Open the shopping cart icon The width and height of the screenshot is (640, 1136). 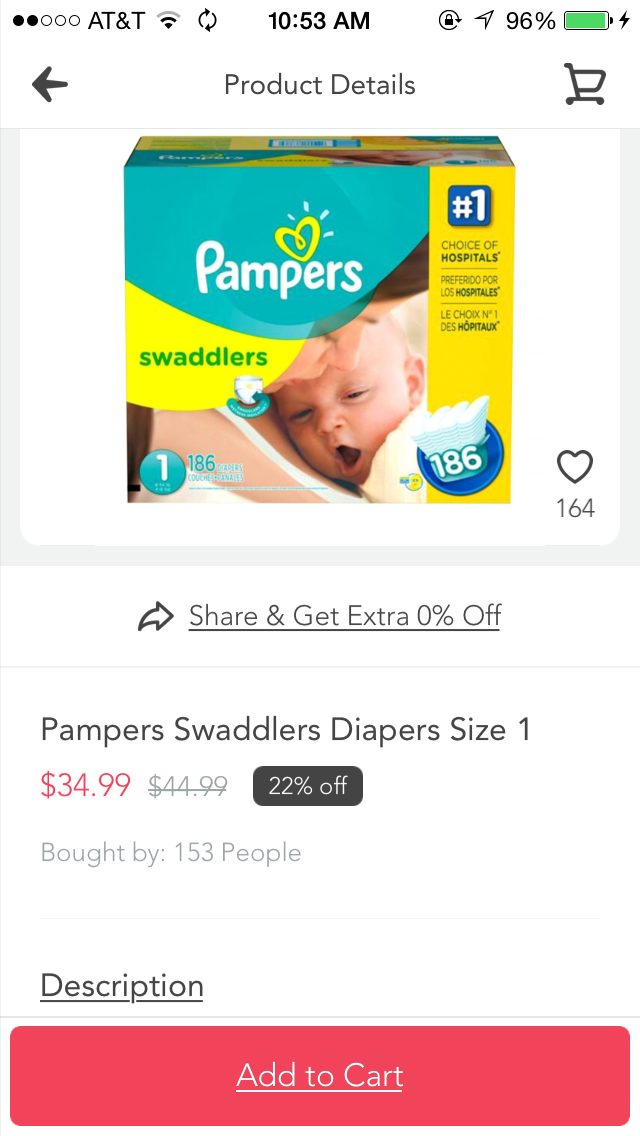point(585,85)
